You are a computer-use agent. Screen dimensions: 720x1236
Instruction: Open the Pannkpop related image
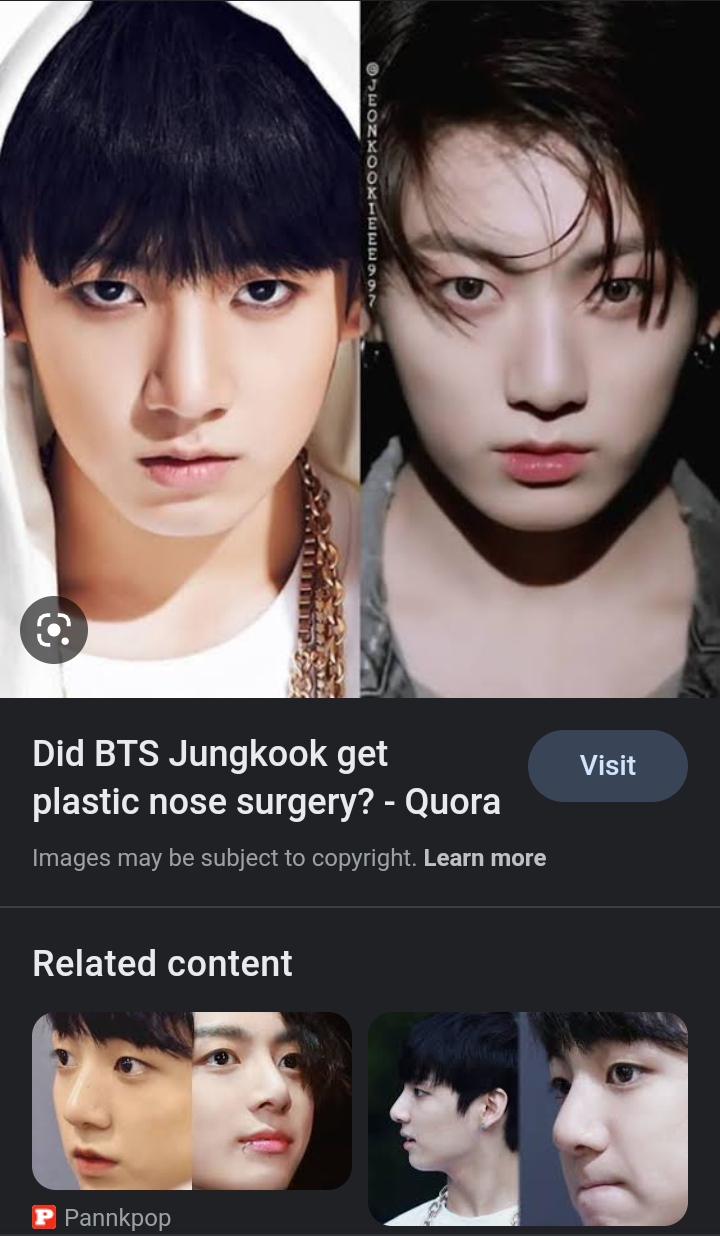tap(192, 1100)
